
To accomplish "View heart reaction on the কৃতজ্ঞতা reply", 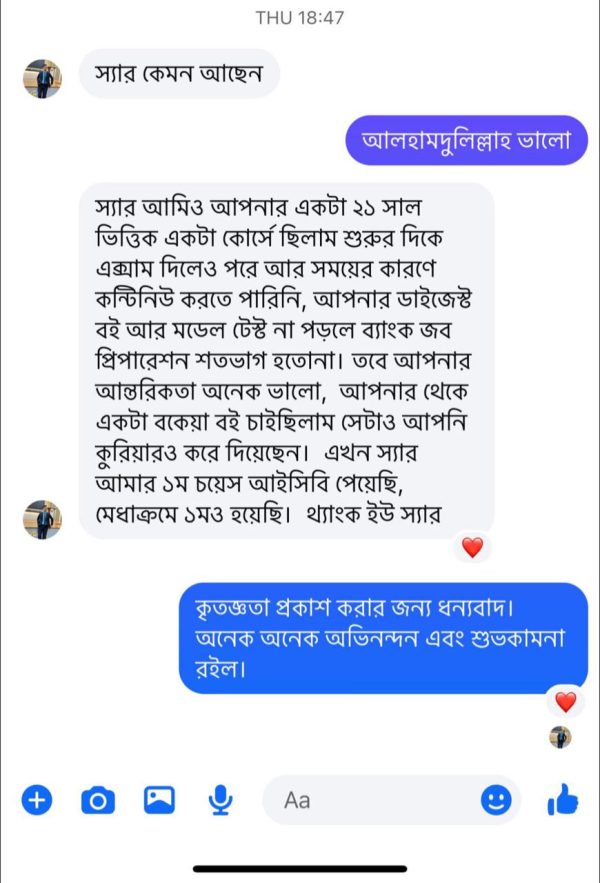I will click(565, 702).
